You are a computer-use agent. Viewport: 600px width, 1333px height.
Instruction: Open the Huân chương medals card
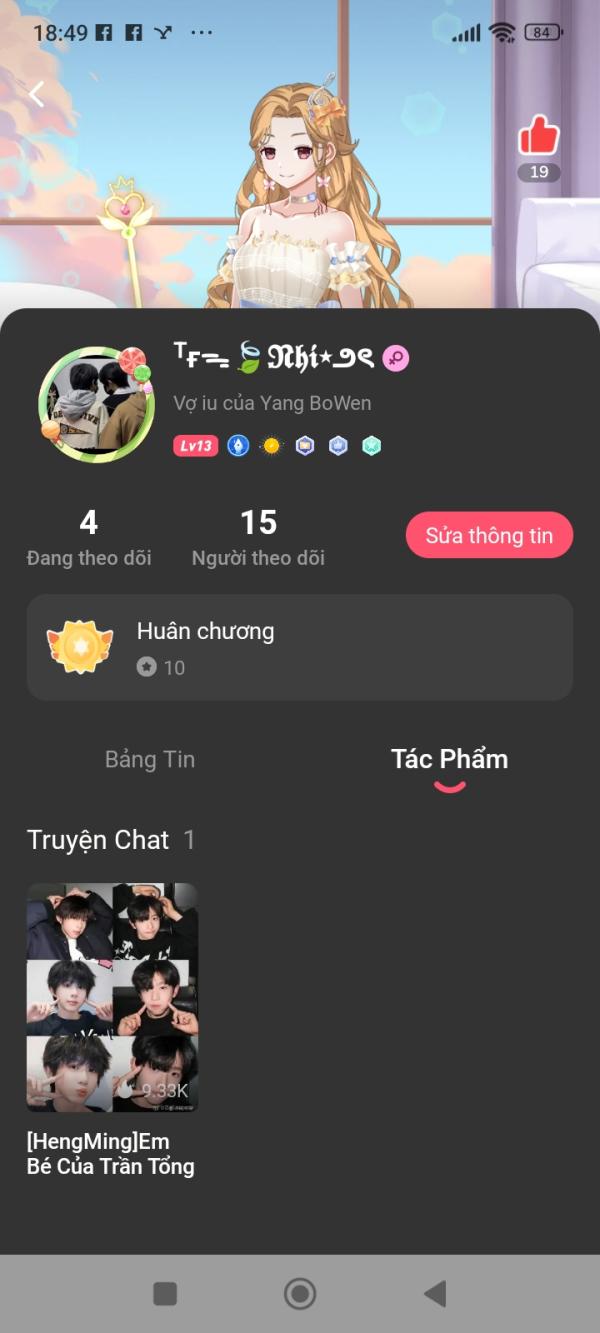pos(300,647)
